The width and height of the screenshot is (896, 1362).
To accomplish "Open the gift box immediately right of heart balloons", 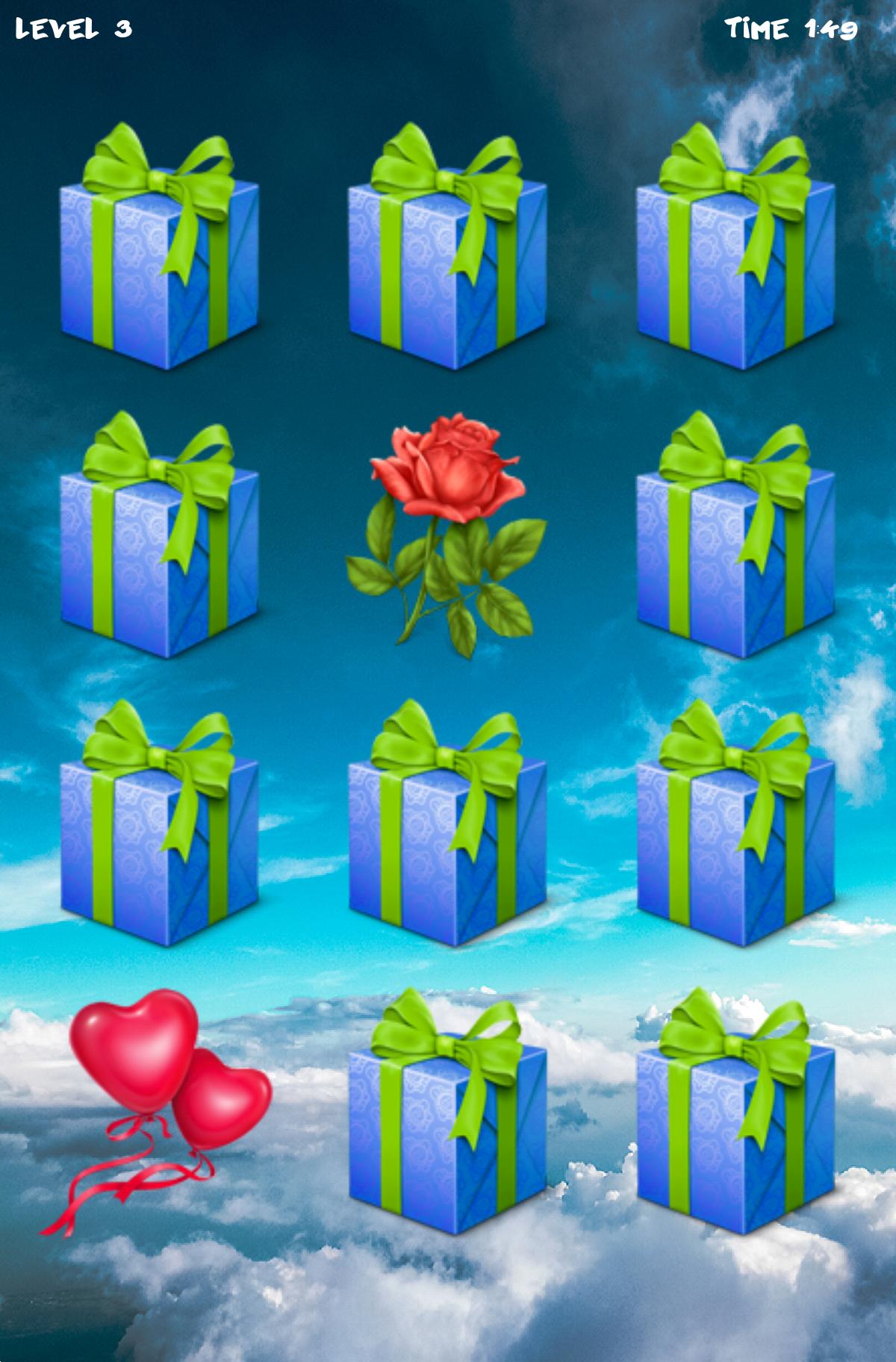I will (447, 1113).
